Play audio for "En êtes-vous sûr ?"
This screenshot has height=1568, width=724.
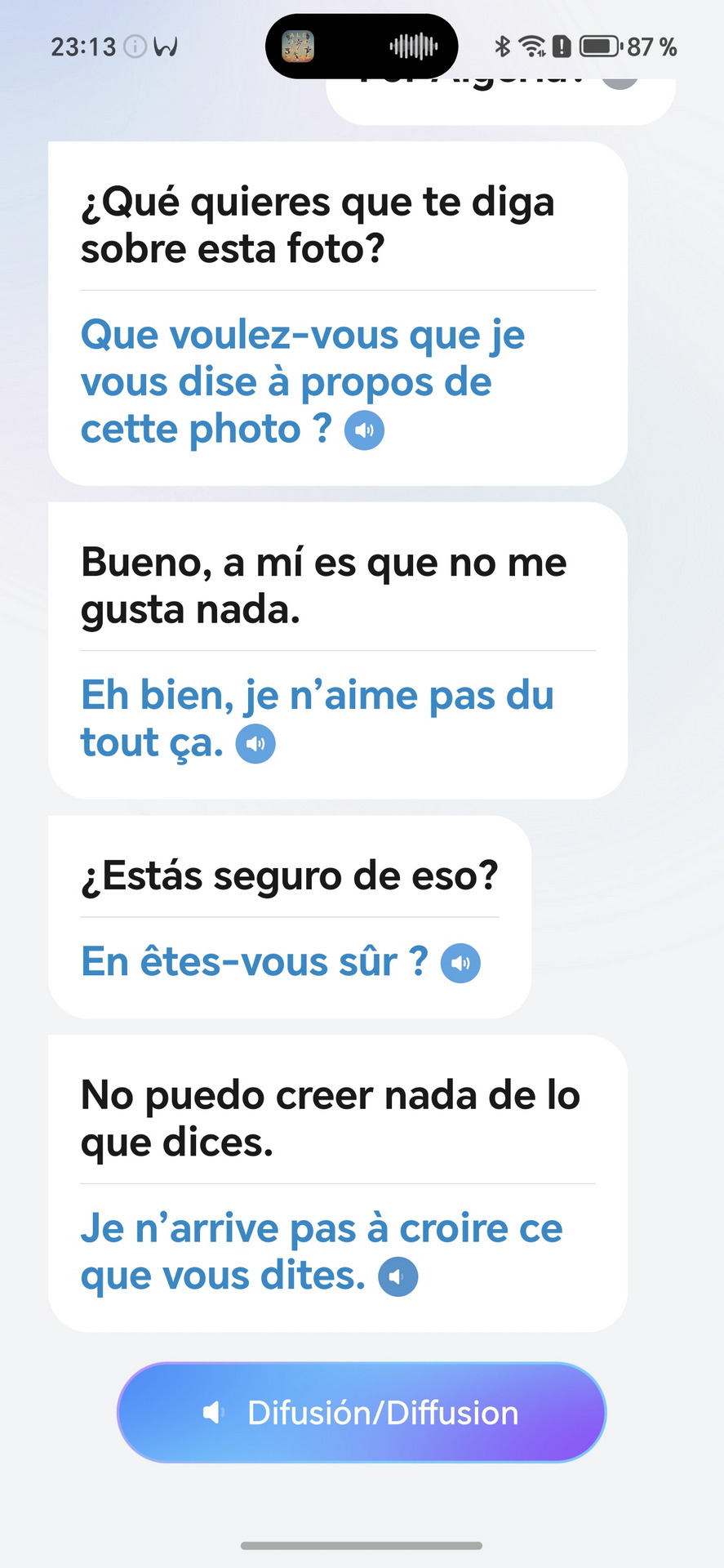460,964
